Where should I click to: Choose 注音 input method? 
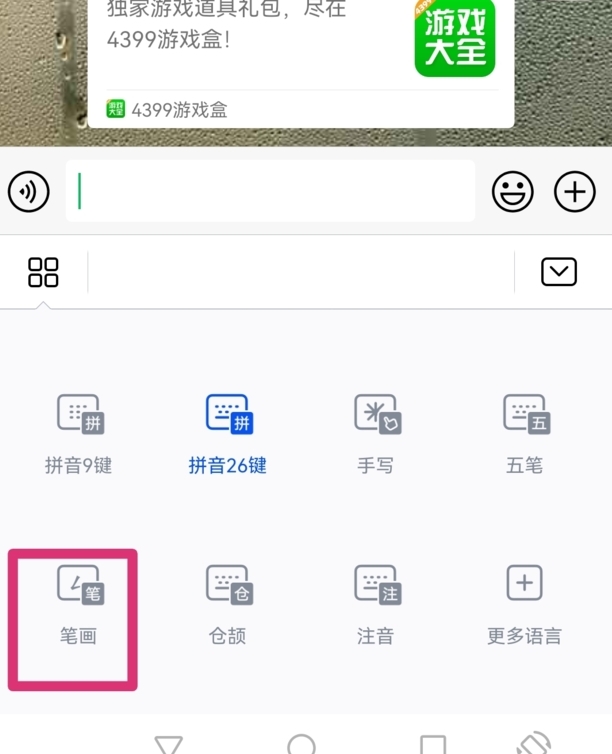(376, 604)
